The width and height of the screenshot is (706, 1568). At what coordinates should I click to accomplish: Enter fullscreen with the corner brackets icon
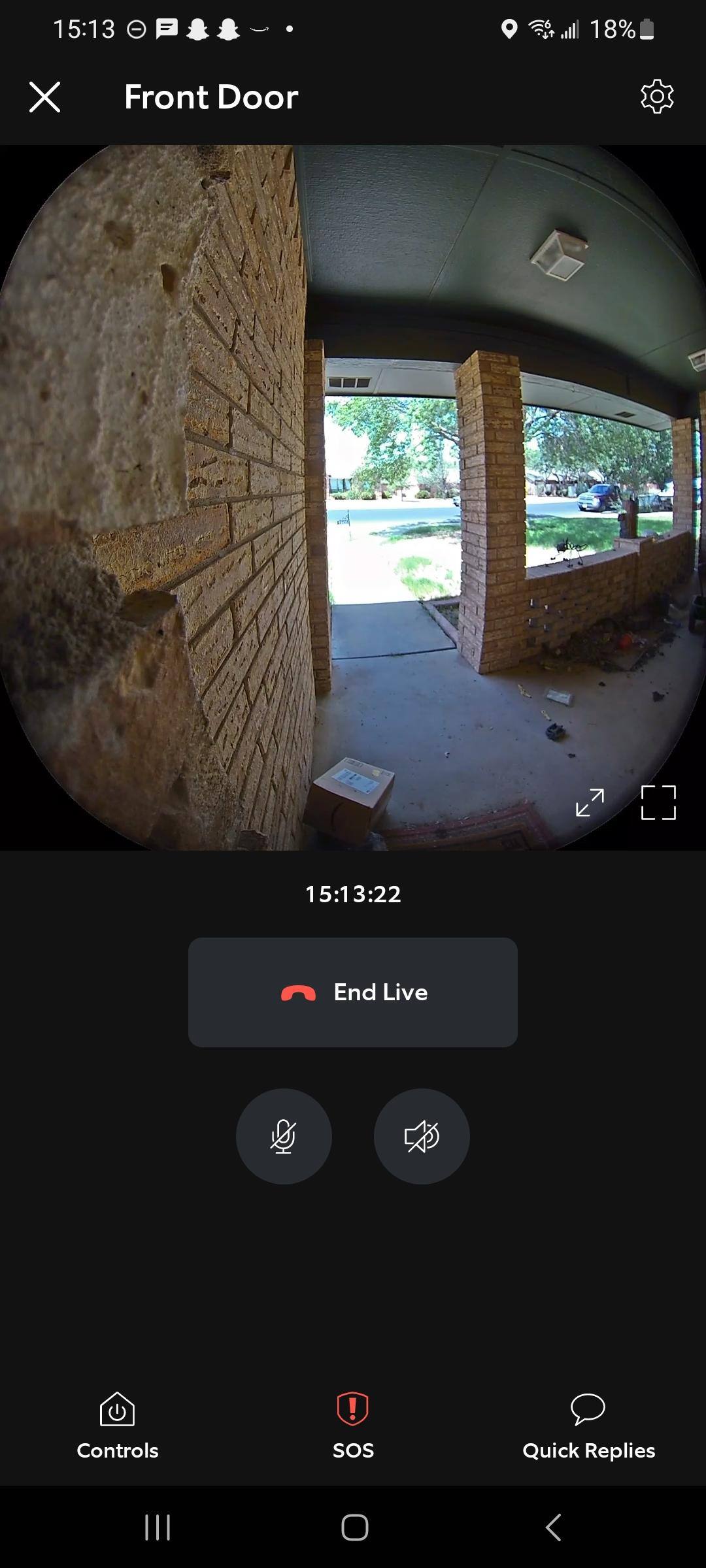click(x=658, y=802)
